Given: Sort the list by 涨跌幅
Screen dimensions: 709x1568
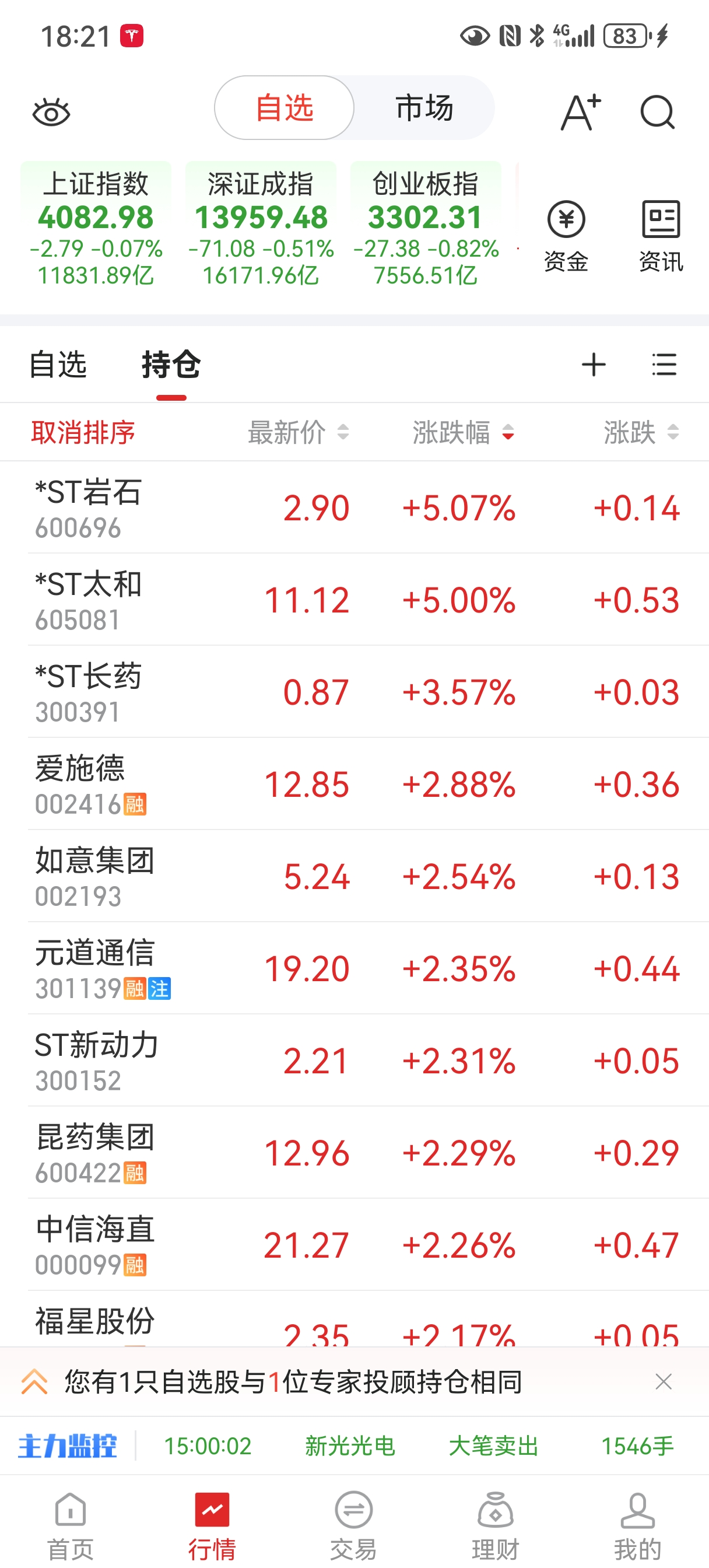Looking at the screenshot, I should pos(463,432).
